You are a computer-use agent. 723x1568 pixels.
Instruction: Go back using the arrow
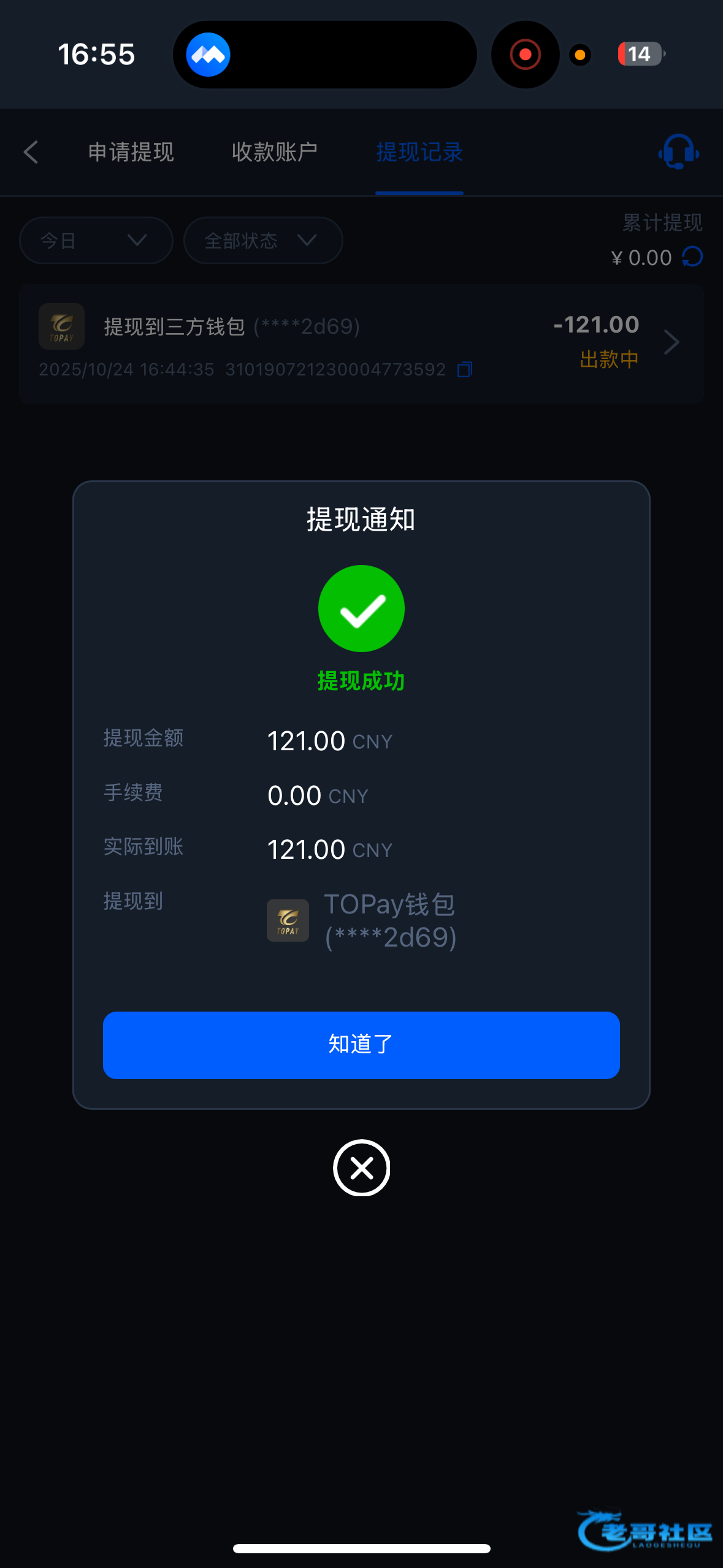31,152
